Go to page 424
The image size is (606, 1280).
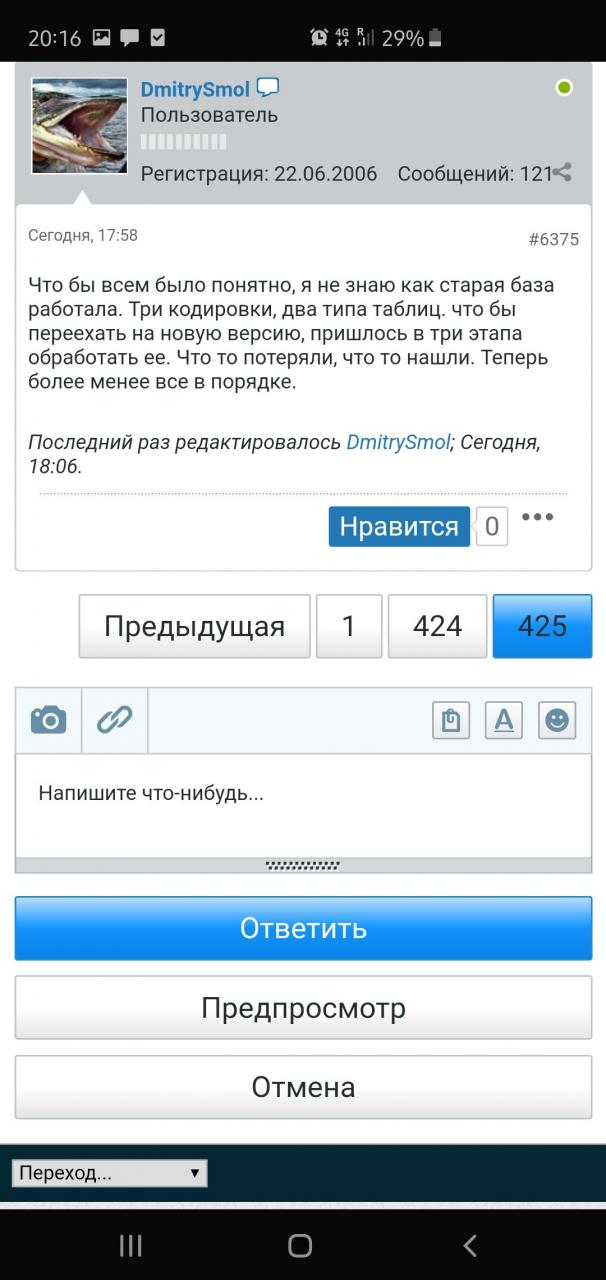437,626
